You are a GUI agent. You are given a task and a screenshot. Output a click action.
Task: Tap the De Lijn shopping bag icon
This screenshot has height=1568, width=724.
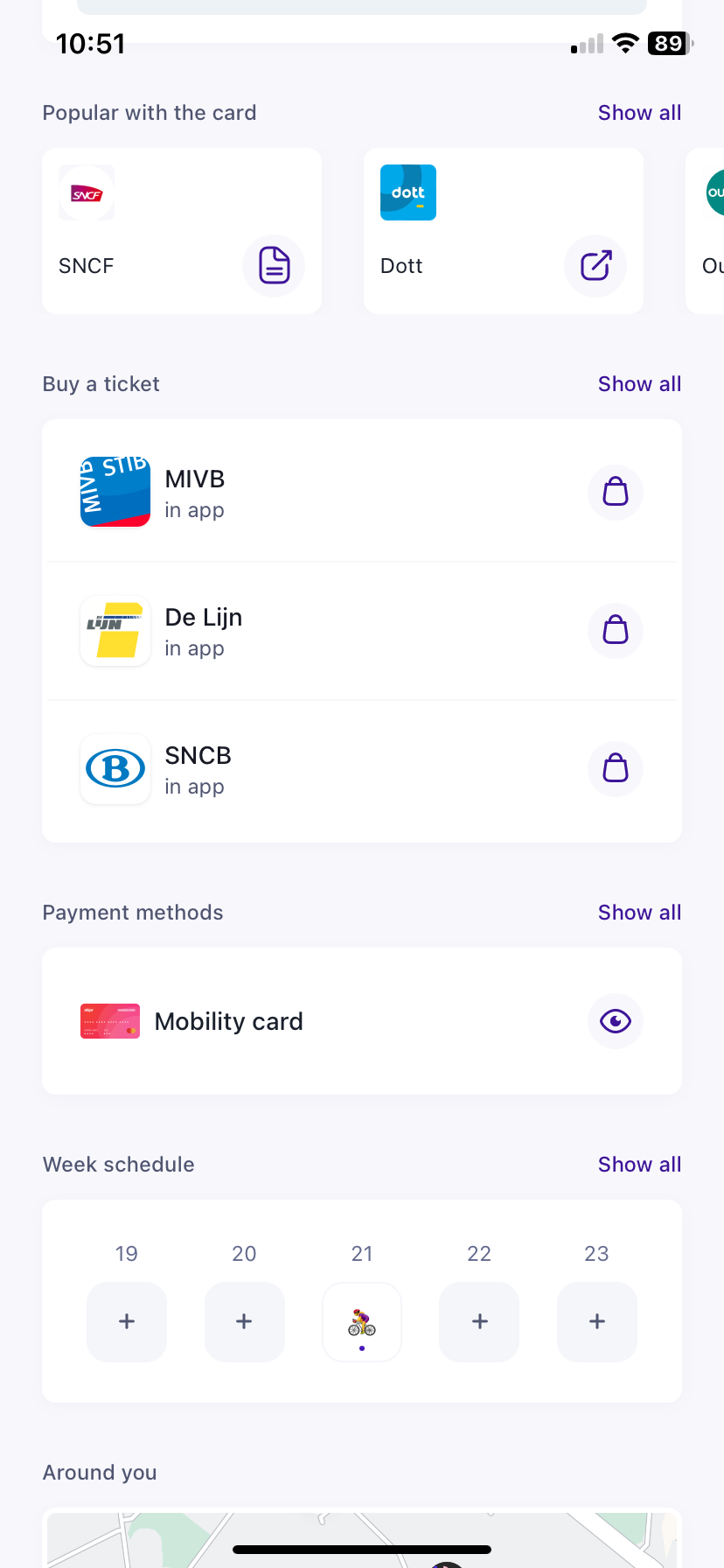point(616,630)
